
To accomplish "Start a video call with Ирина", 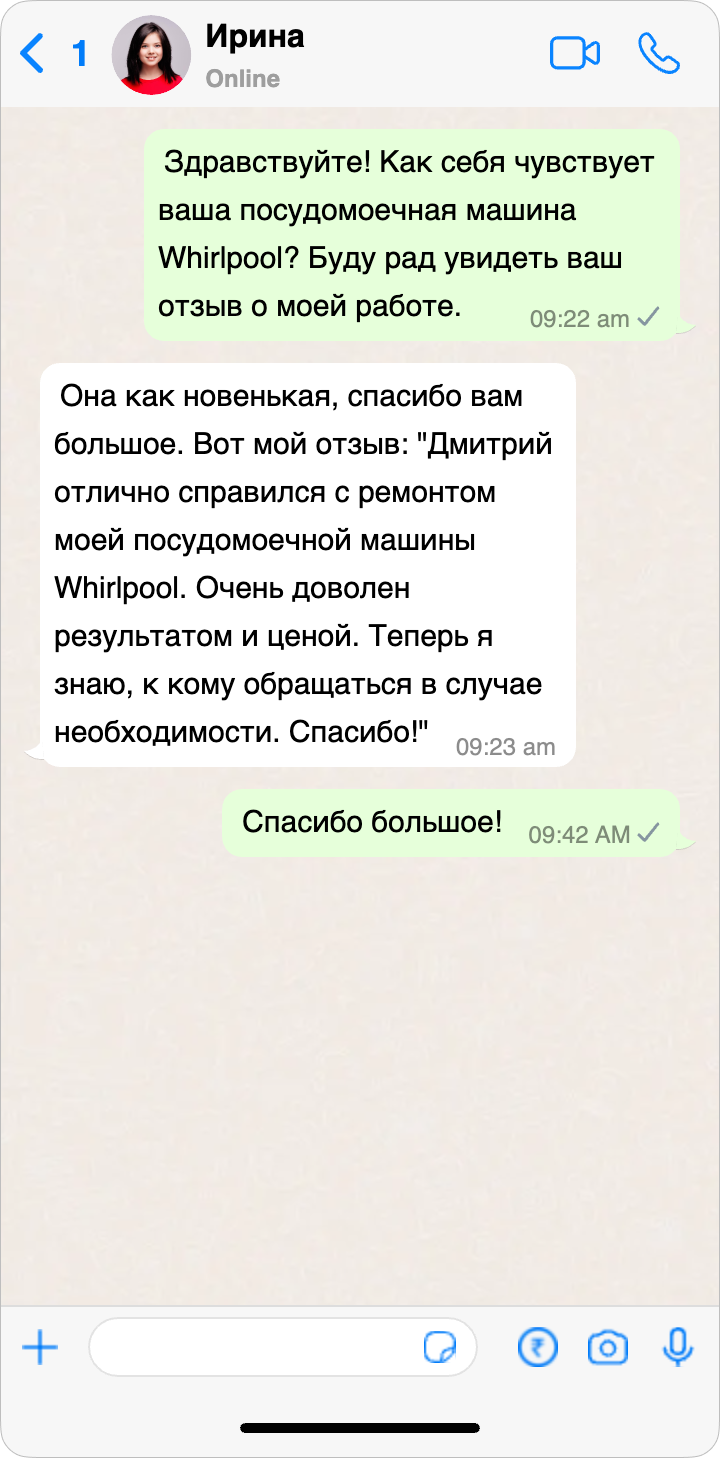I will pyautogui.click(x=575, y=54).
